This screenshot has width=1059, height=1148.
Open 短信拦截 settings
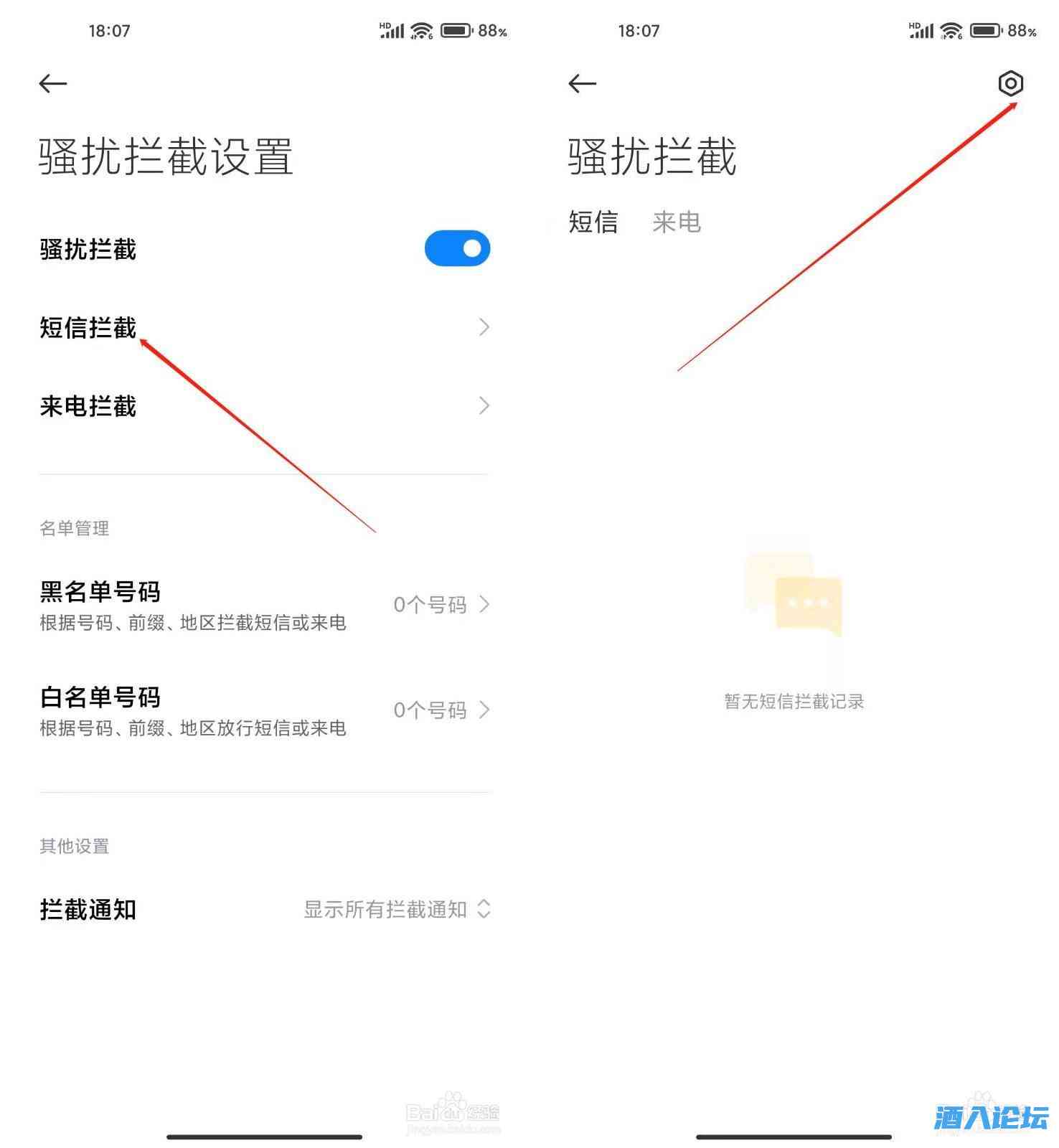(x=264, y=327)
